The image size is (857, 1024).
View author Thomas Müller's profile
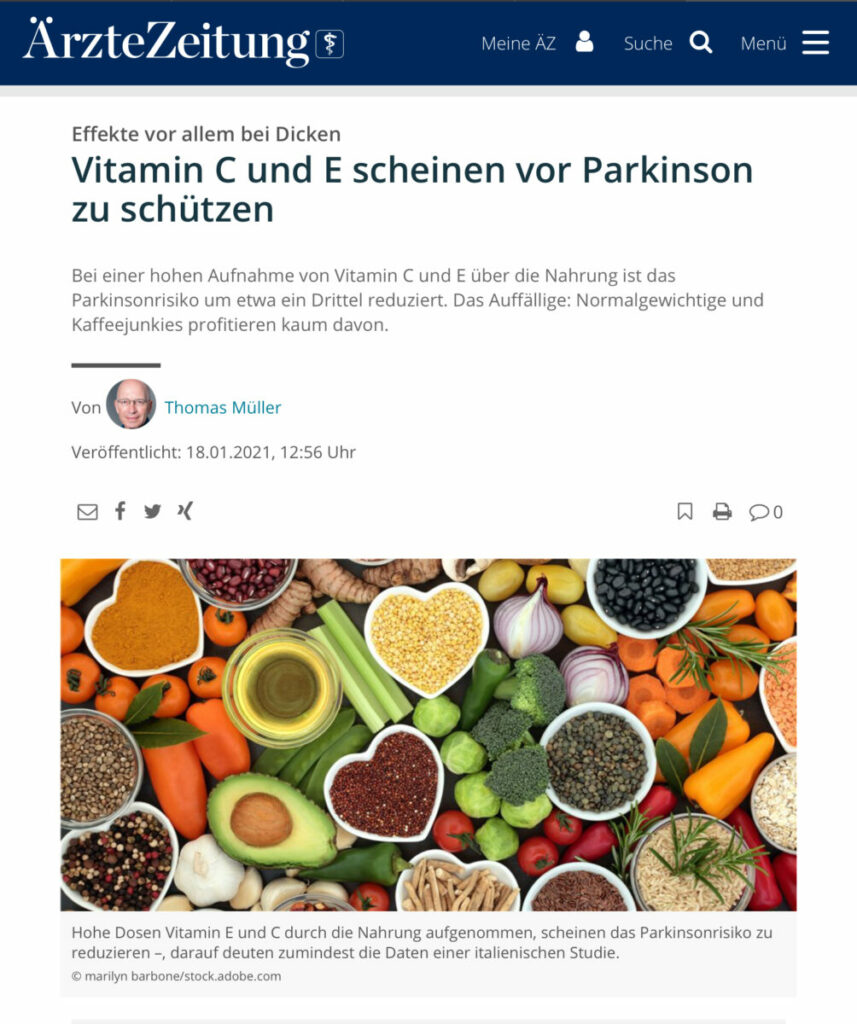point(222,407)
